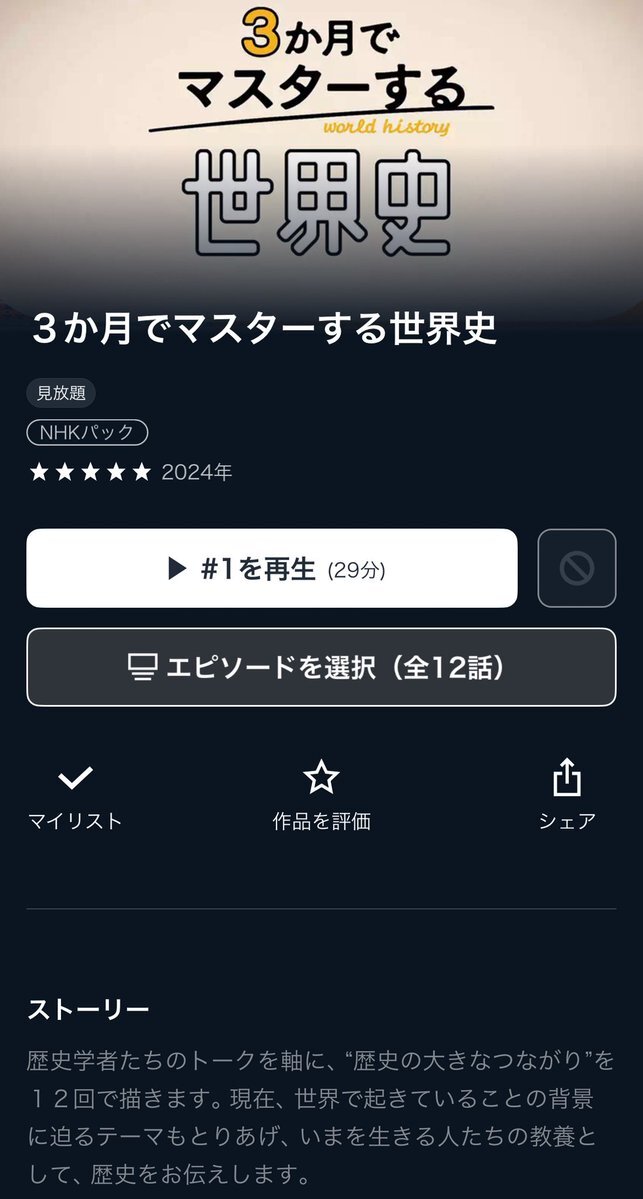Rate this title with the star icon
Screen dimensions: 643x1199
click(x=321, y=795)
